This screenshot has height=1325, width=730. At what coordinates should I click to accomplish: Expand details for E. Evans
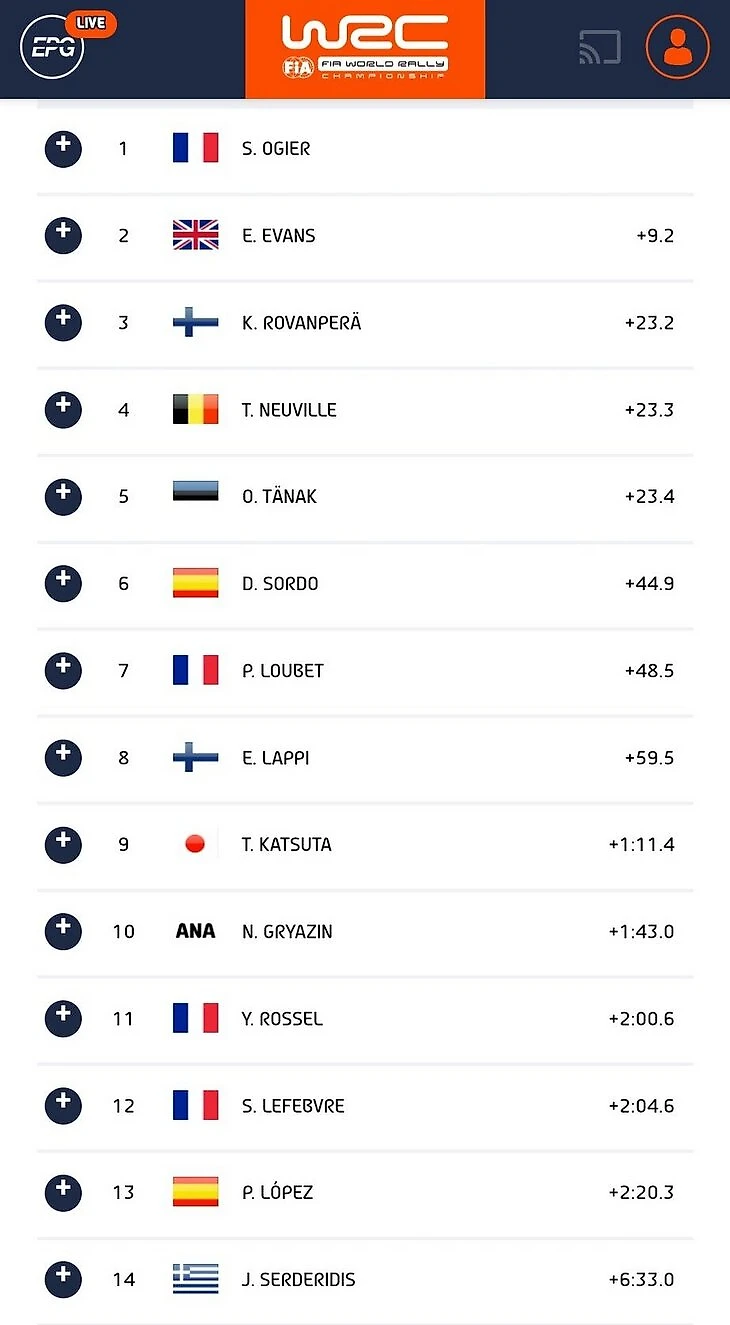pos(63,236)
